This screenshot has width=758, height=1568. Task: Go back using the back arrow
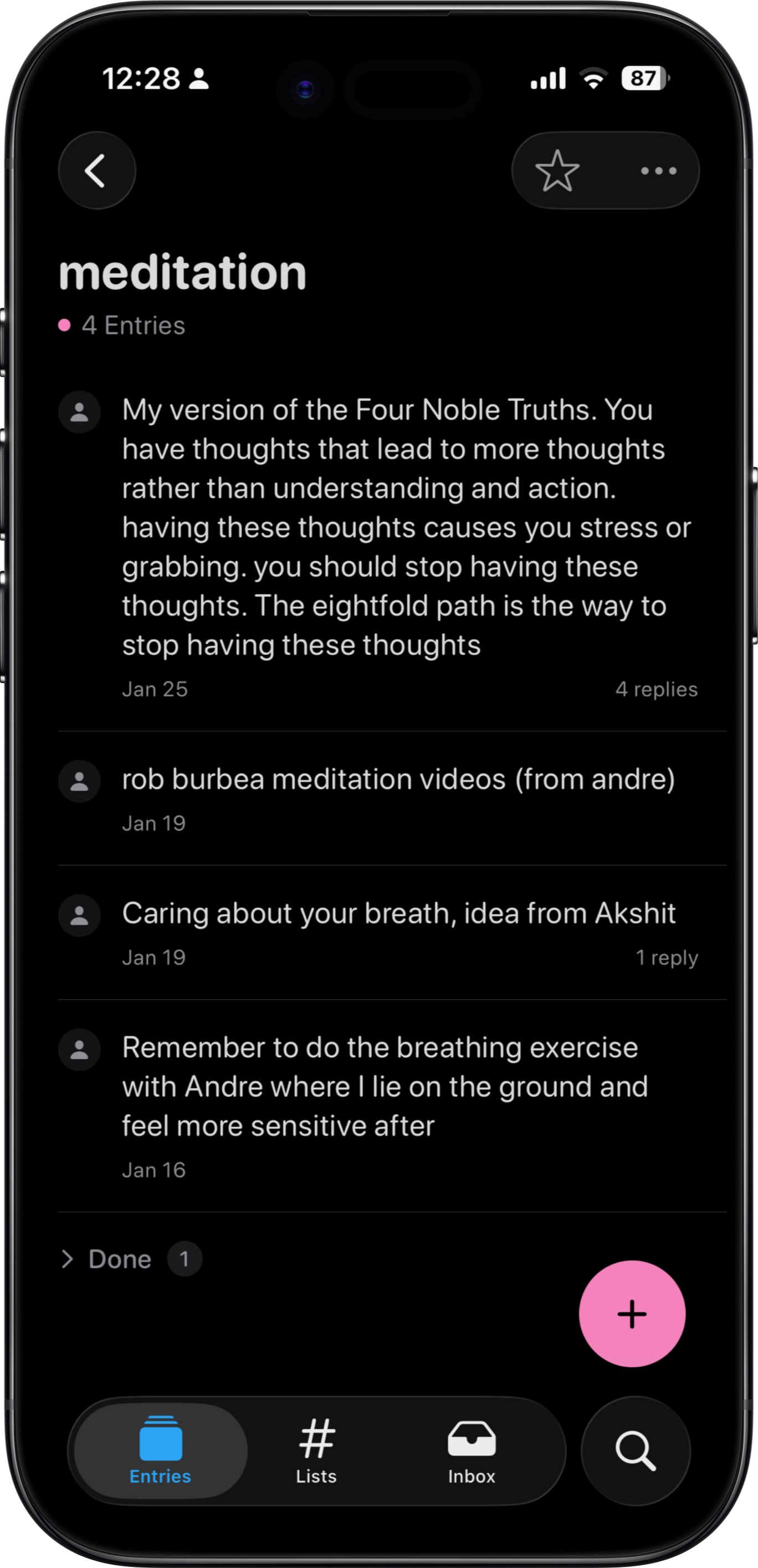(97, 170)
